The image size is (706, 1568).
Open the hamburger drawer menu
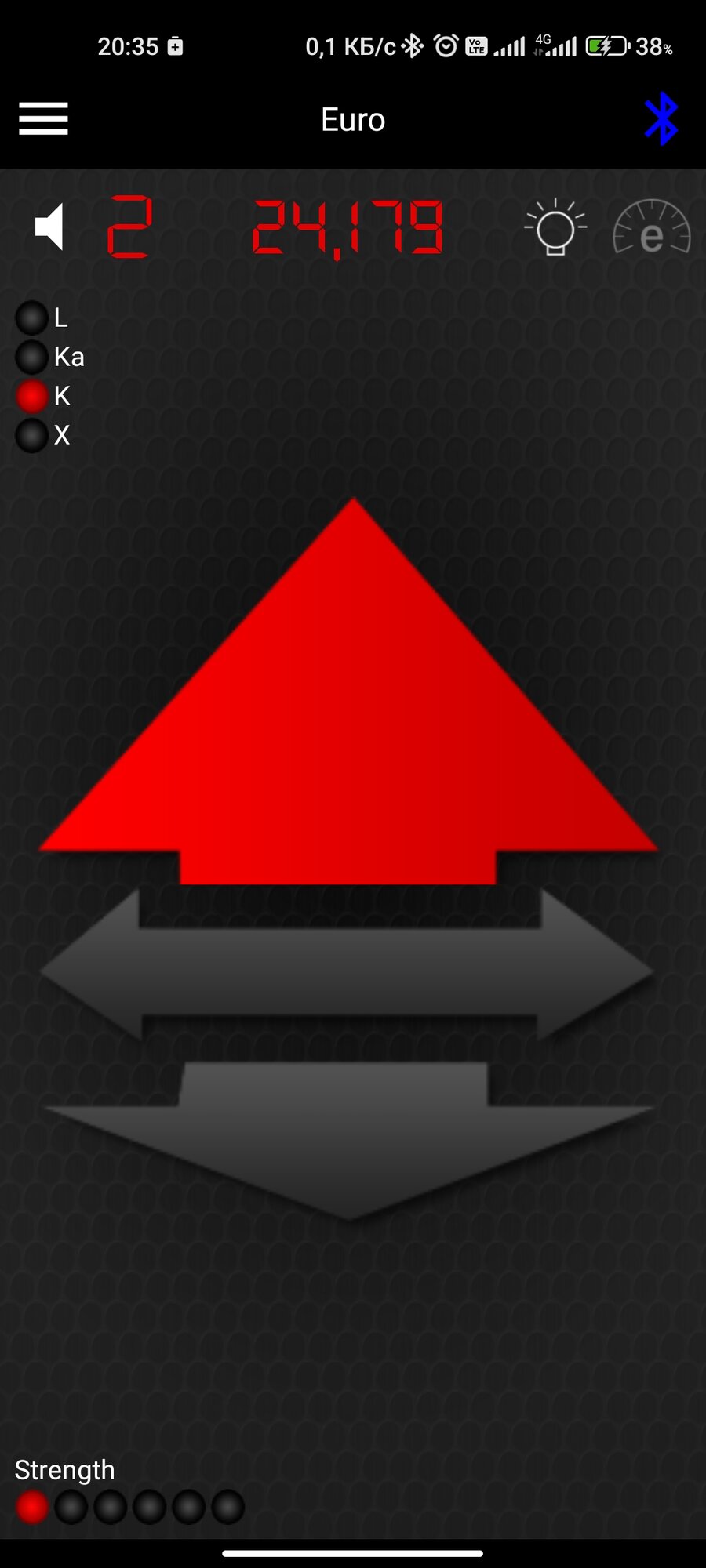point(43,119)
